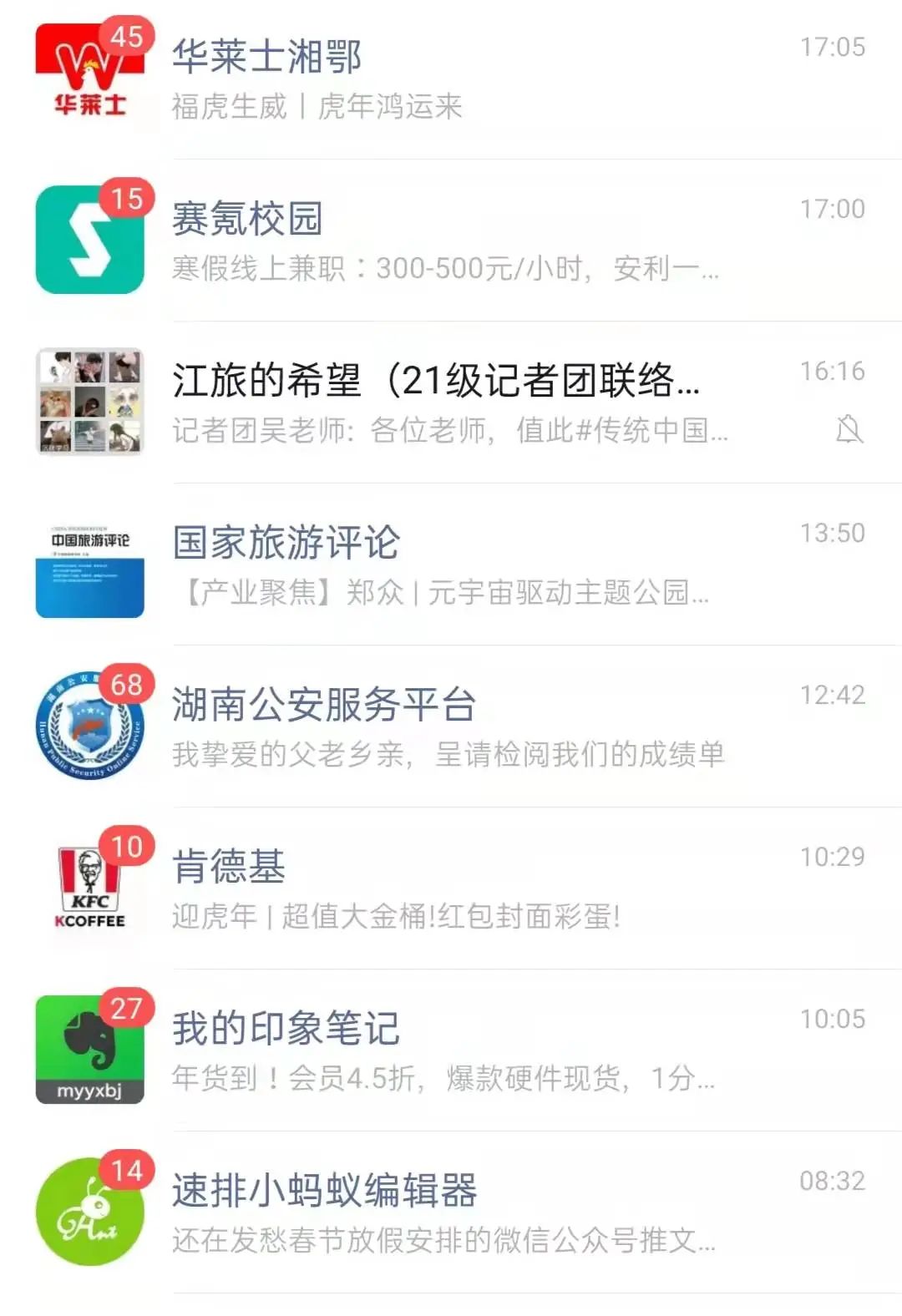View 速排小蚂蚁编辑器 messages
The width and height of the screenshot is (902, 1316).
click(x=451, y=1213)
